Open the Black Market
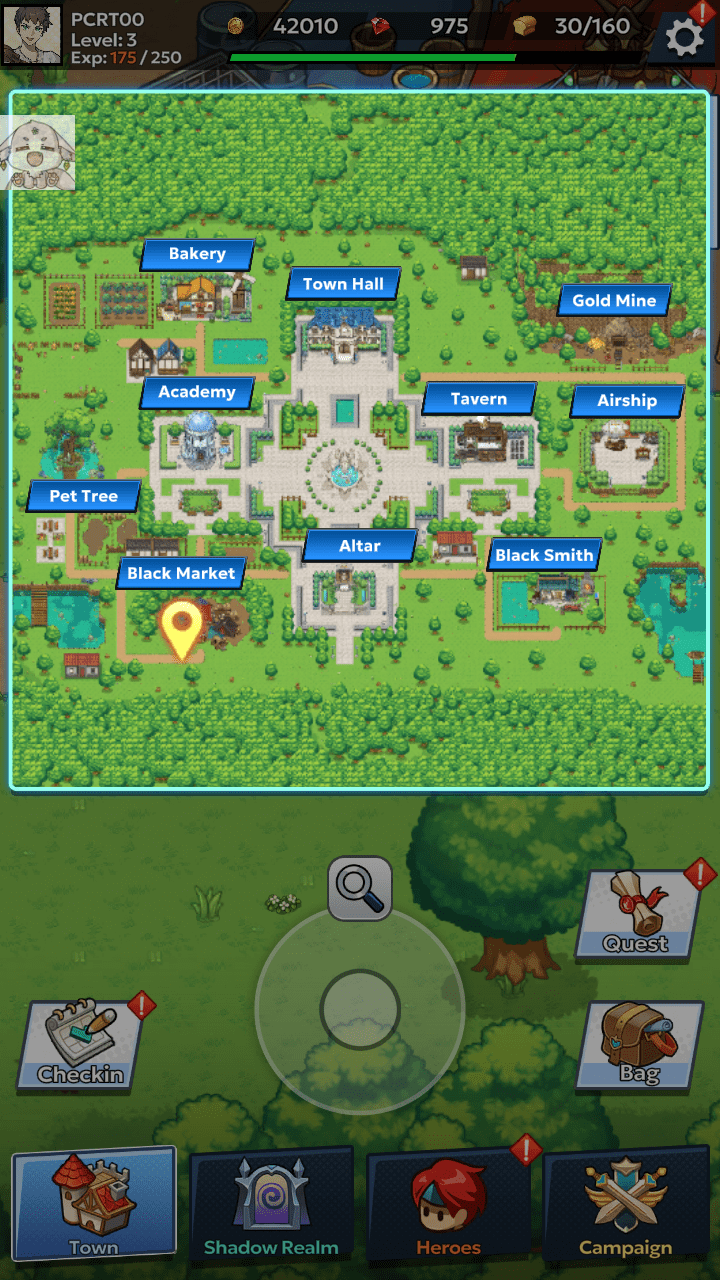 coord(181,574)
